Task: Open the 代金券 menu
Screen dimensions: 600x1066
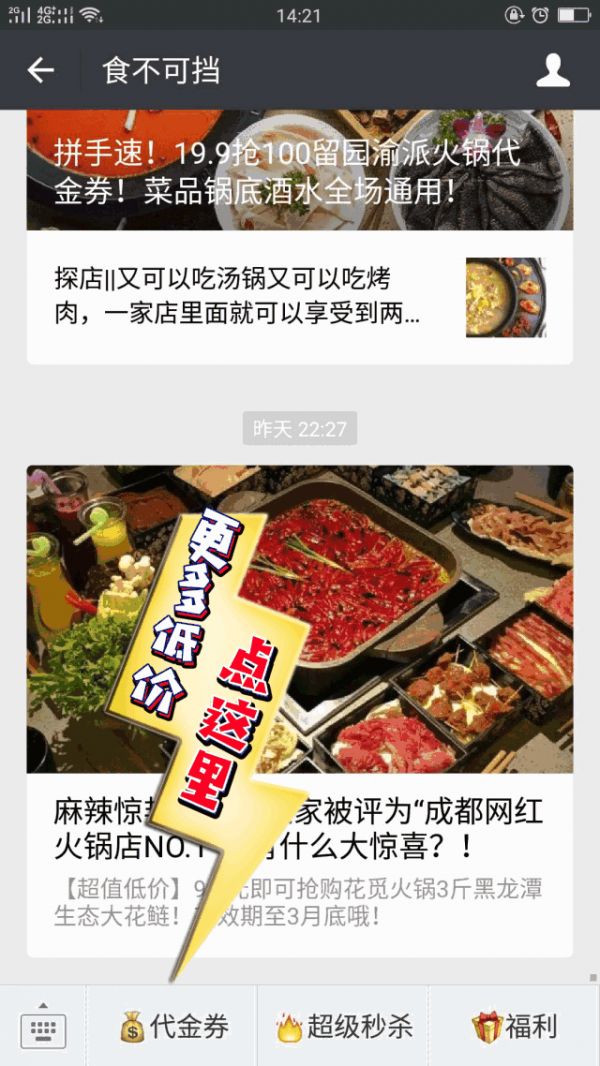Action: 173,1027
